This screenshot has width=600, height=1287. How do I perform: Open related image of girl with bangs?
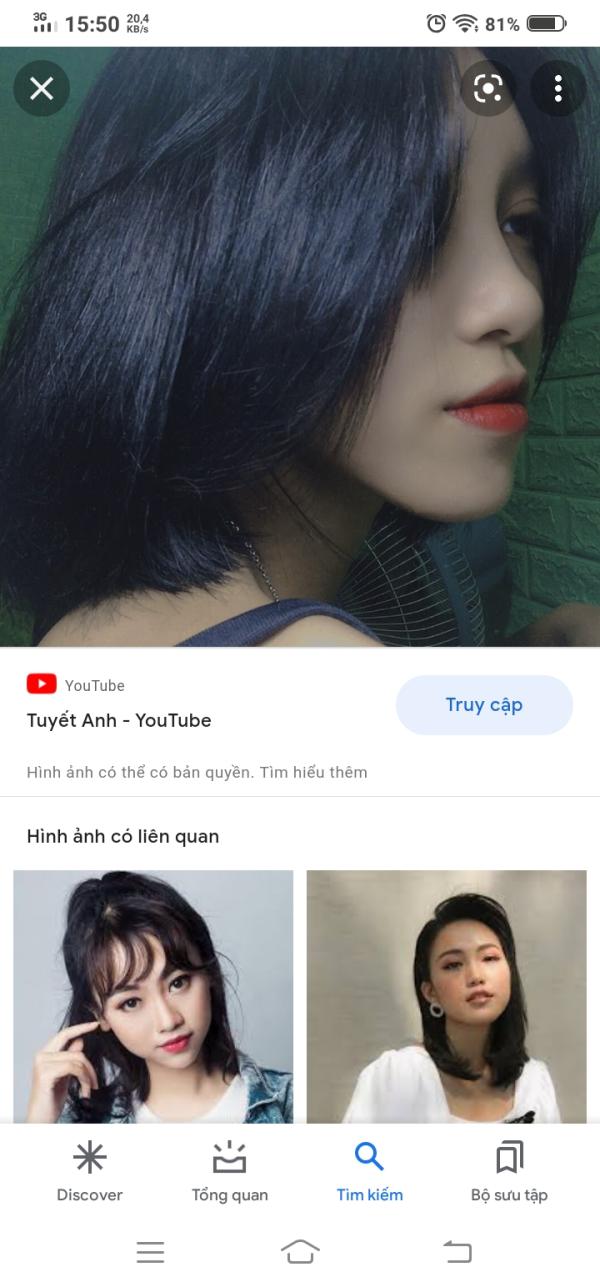pos(153,995)
